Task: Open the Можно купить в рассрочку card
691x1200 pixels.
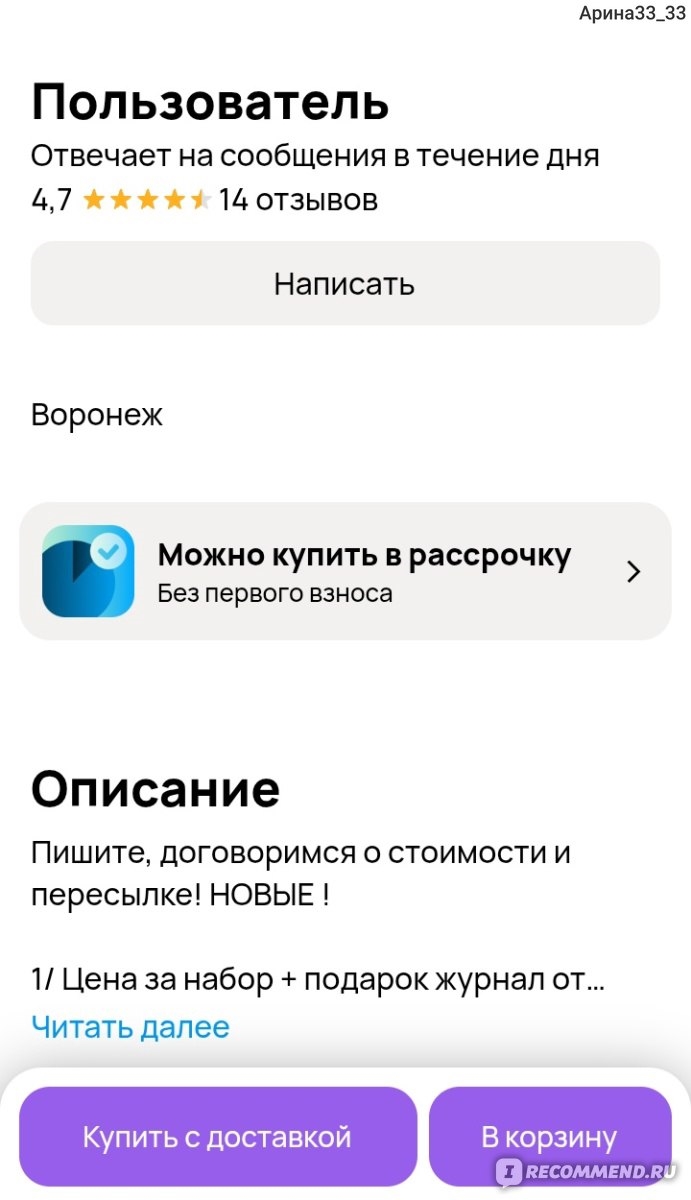Action: point(345,571)
